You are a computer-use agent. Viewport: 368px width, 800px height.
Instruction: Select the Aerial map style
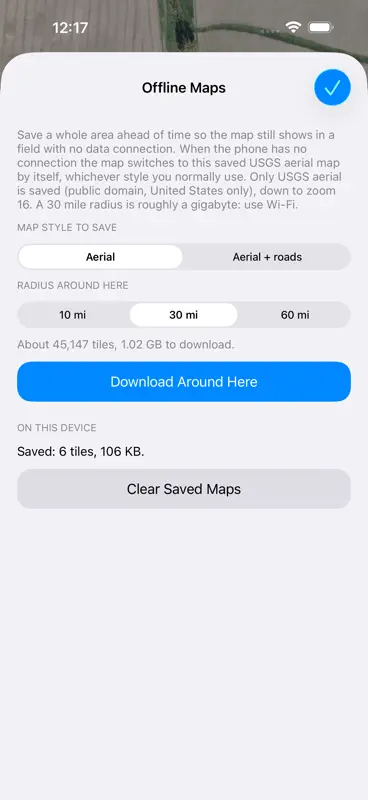click(x=100, y=257)
